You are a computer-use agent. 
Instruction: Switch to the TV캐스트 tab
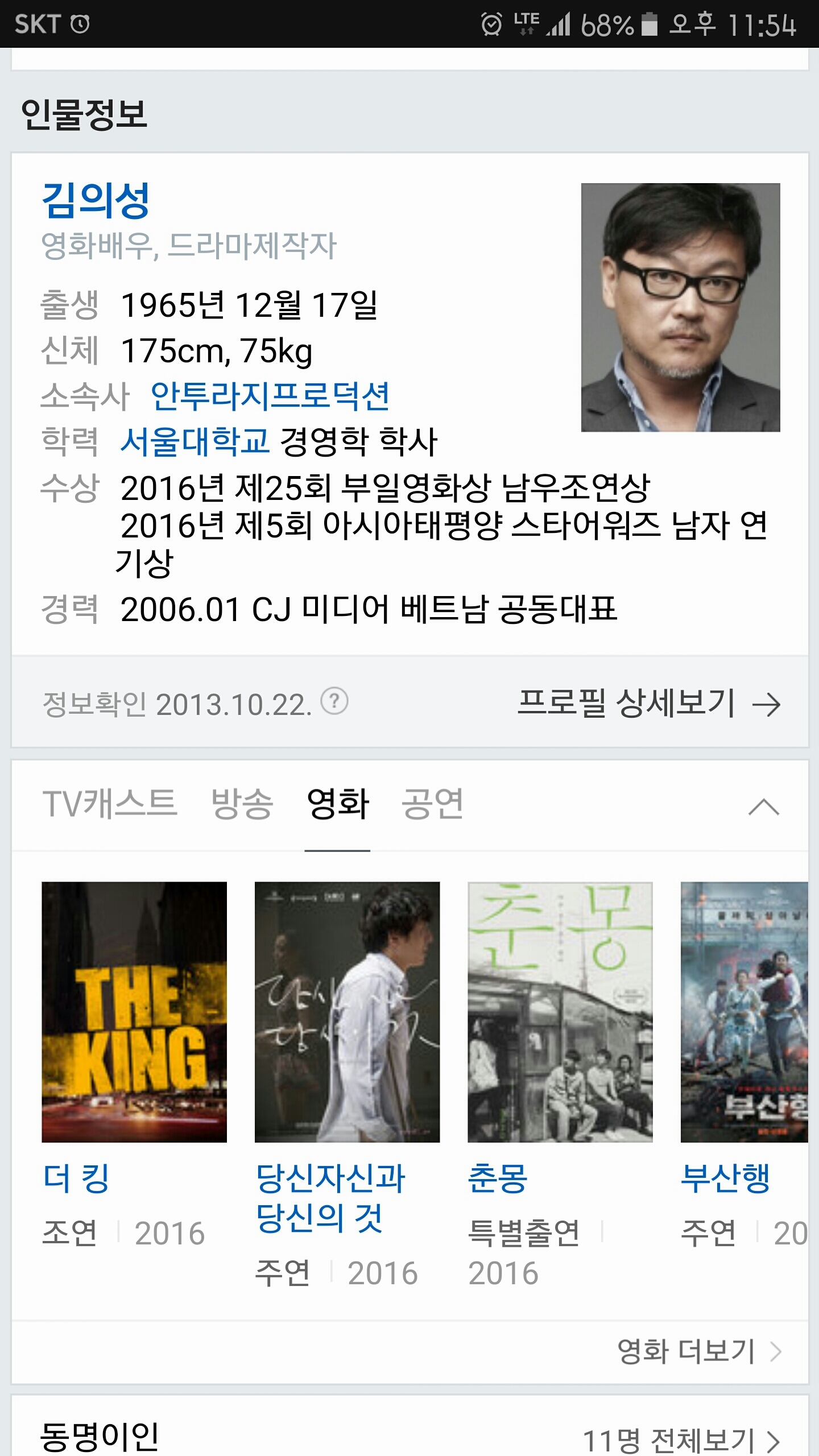pos(110,804)
